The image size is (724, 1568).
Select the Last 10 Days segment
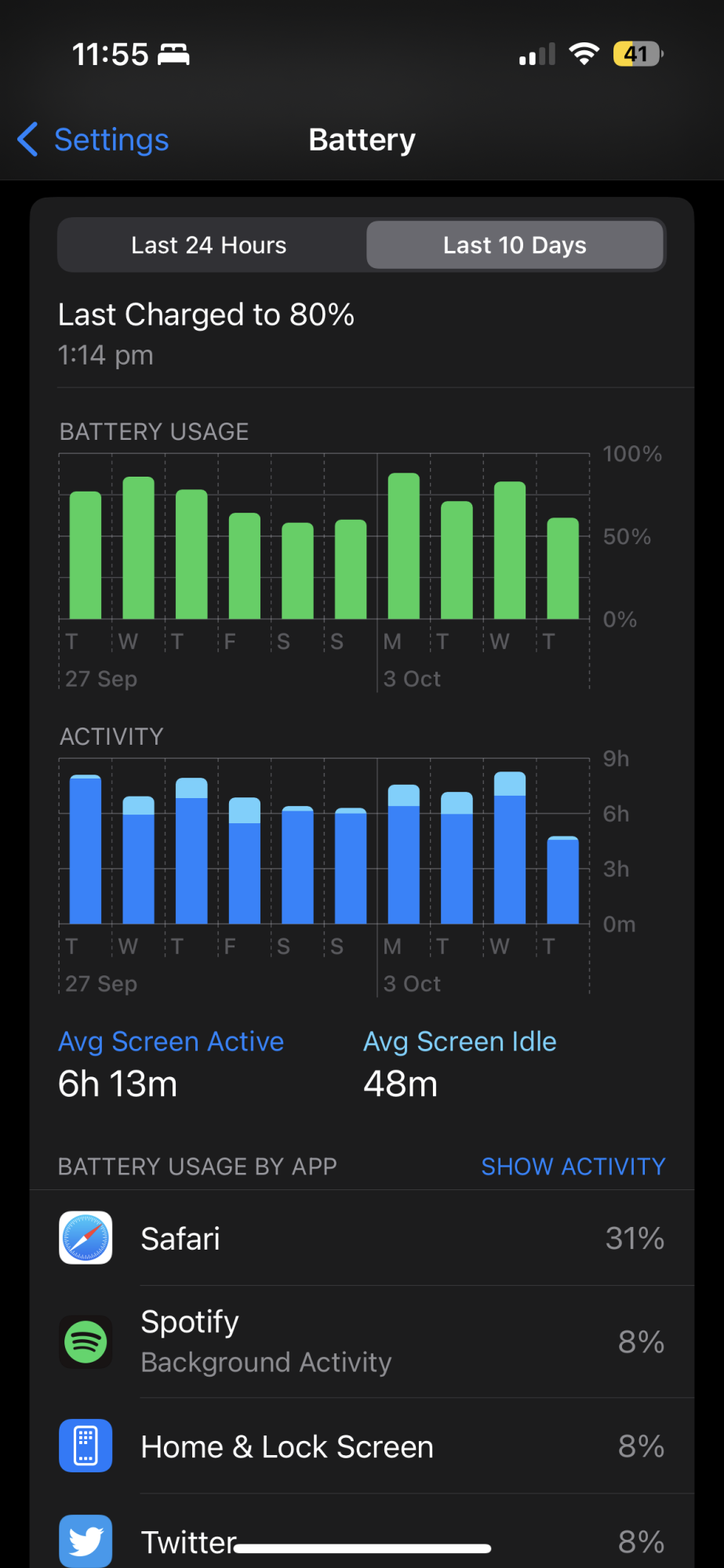515,245
